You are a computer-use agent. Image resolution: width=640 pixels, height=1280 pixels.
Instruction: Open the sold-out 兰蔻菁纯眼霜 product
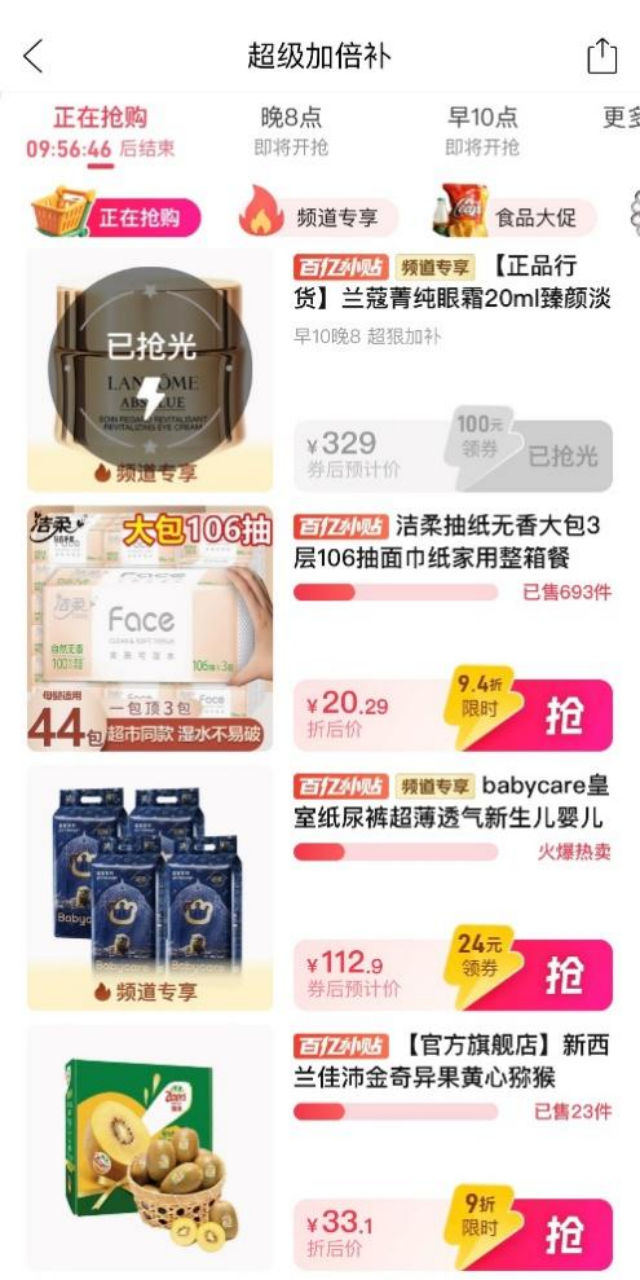click(150, 370)
